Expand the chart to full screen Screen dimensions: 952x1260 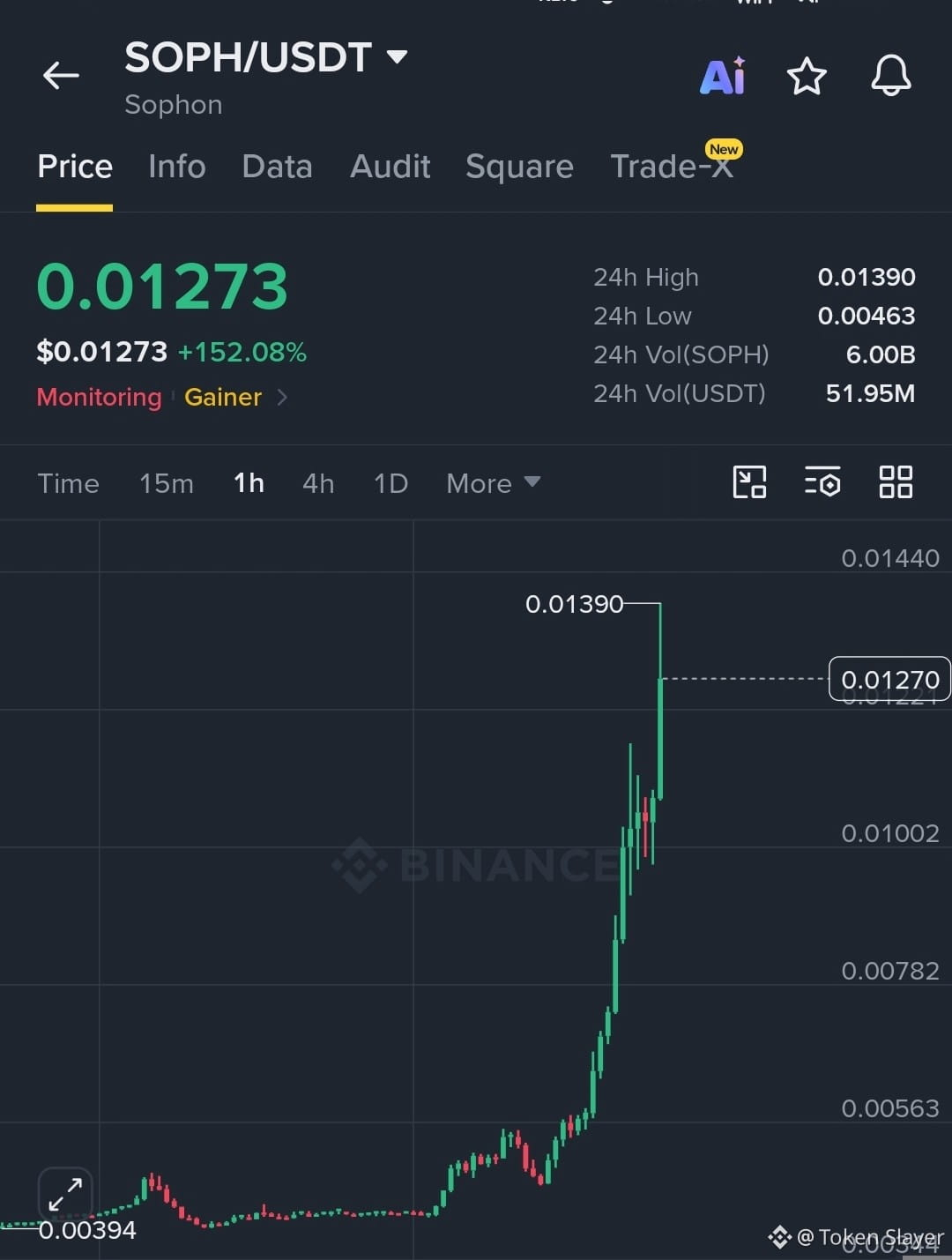(65, 1195)
